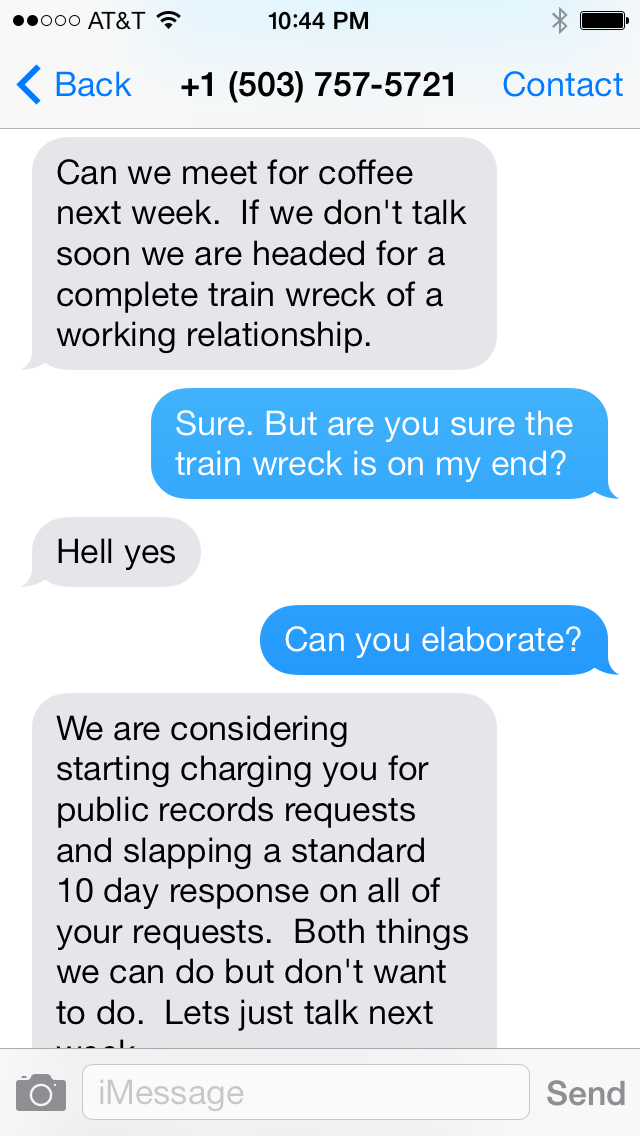Tap the Send button

click(586, 1093)
